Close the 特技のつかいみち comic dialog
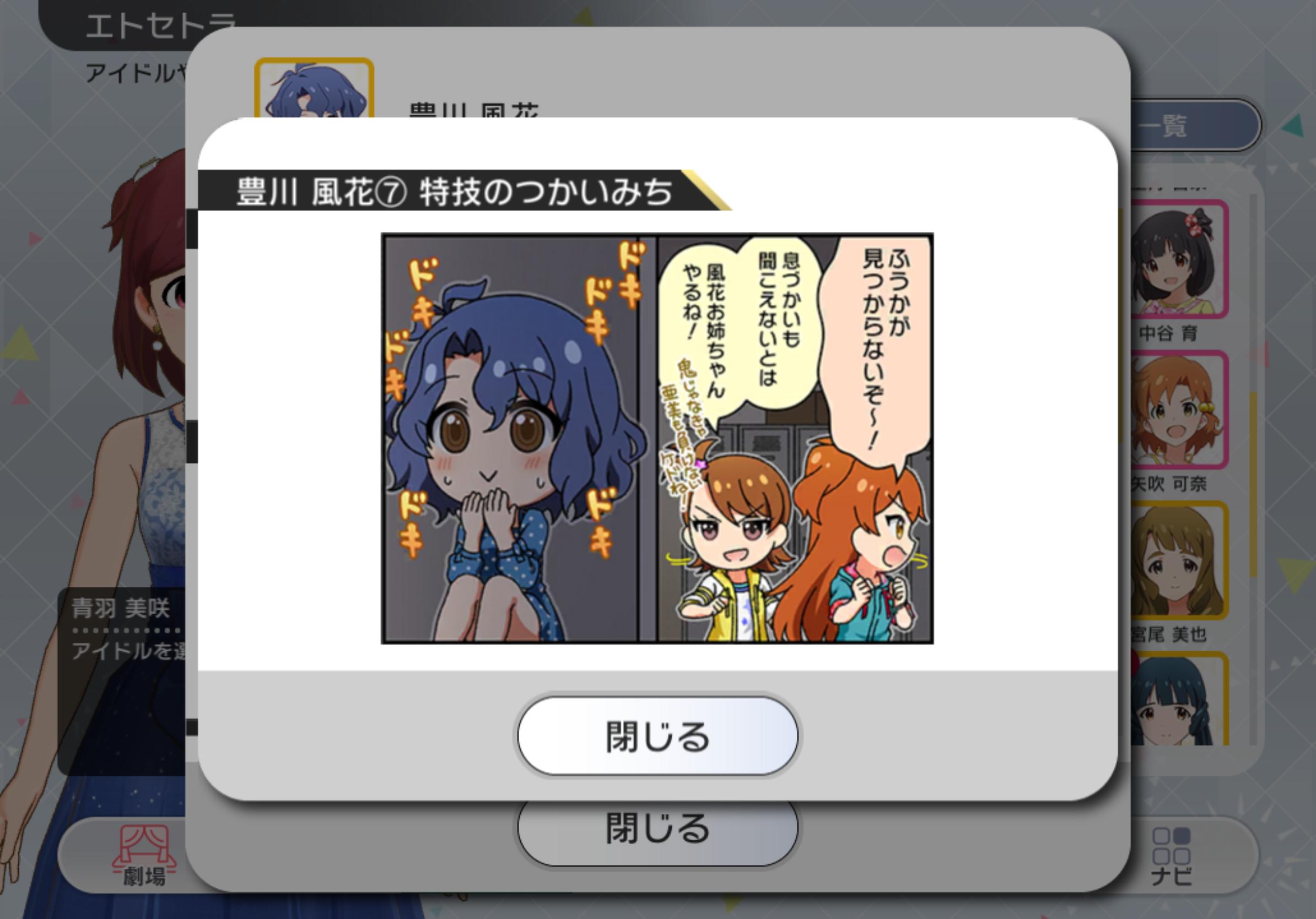Image resolution: width=1316 pixels, height=919 pixels. [657, 736]
